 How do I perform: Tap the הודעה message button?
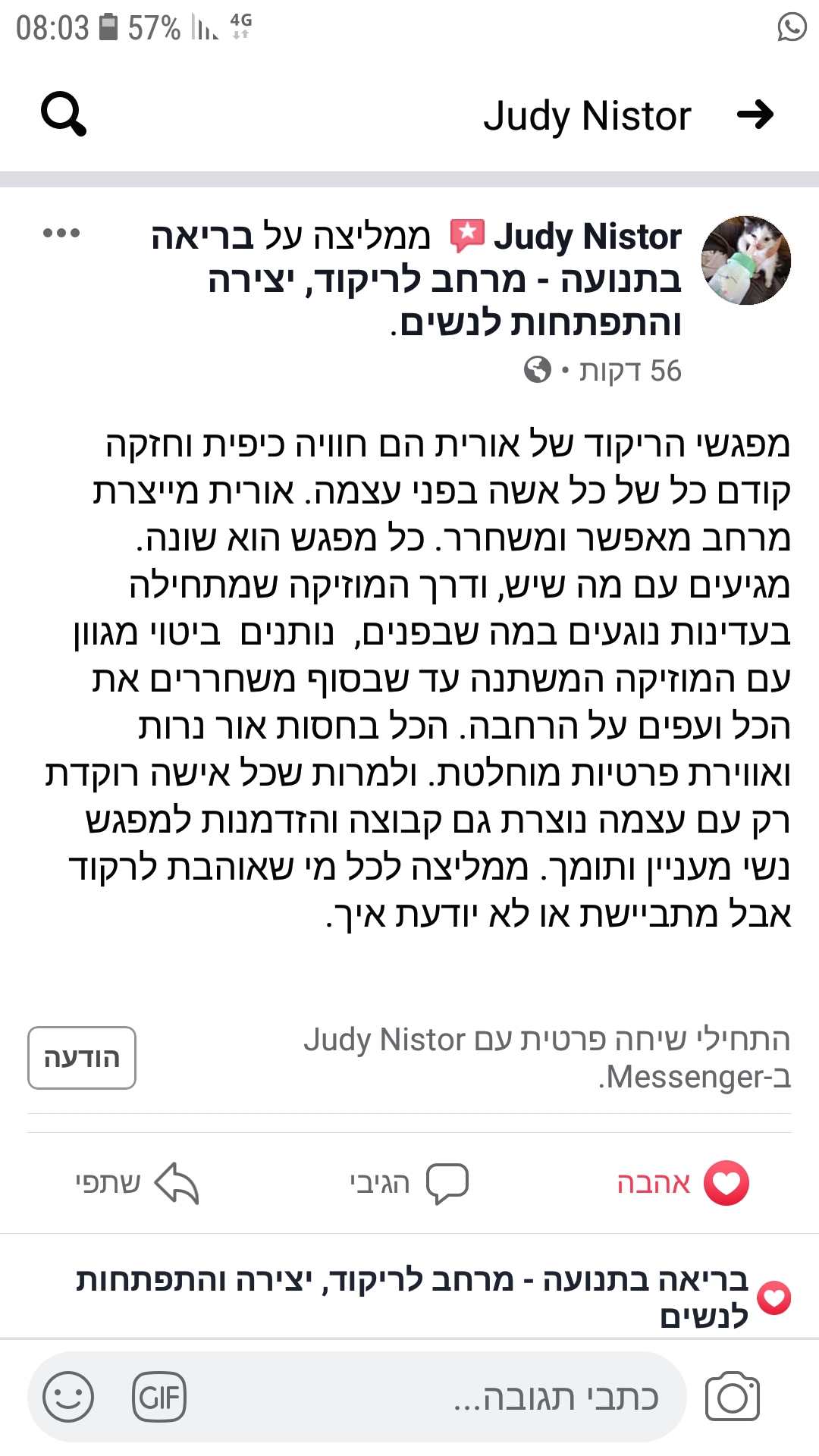pyautogui.click(x=82, y=1058)
